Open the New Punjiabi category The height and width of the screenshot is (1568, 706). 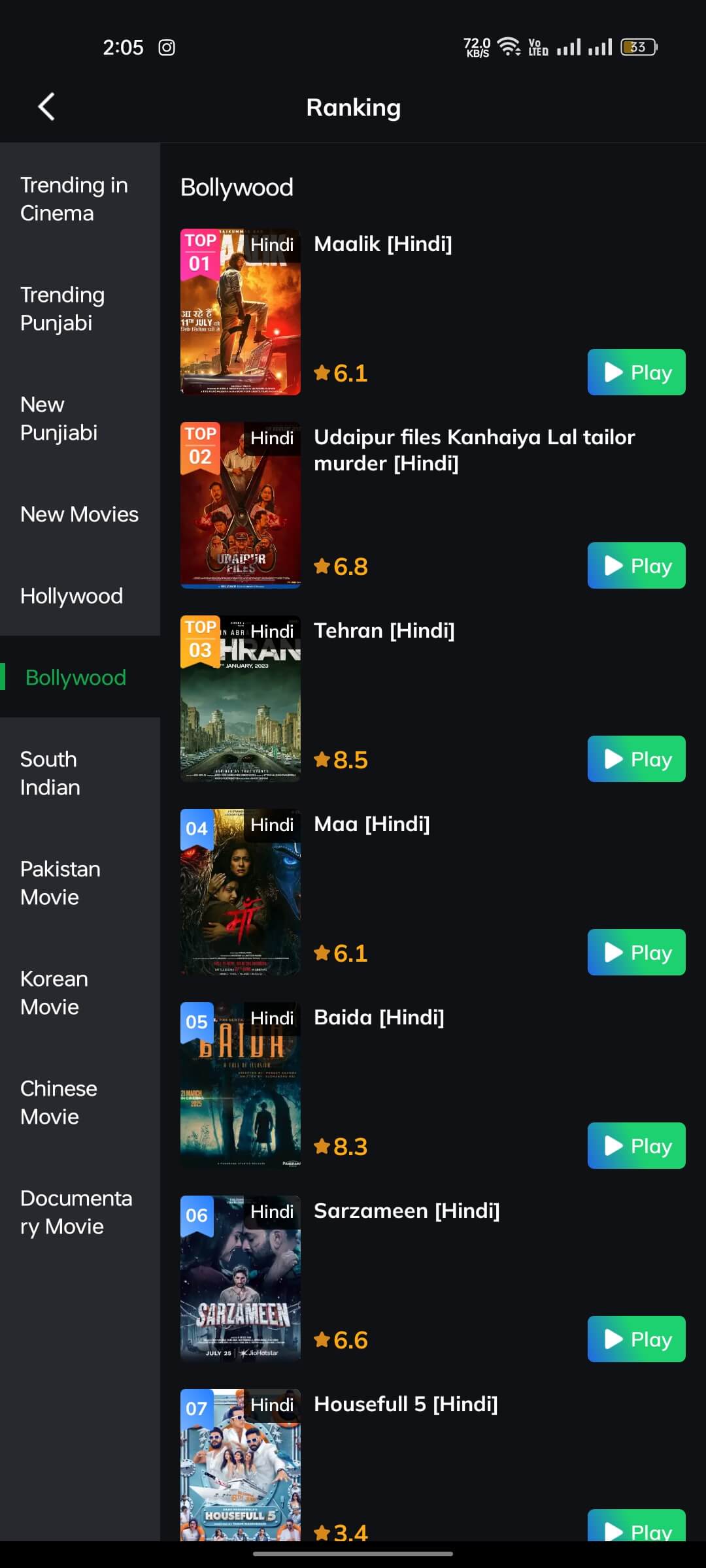pyautogui.click(x=59, y=418)
